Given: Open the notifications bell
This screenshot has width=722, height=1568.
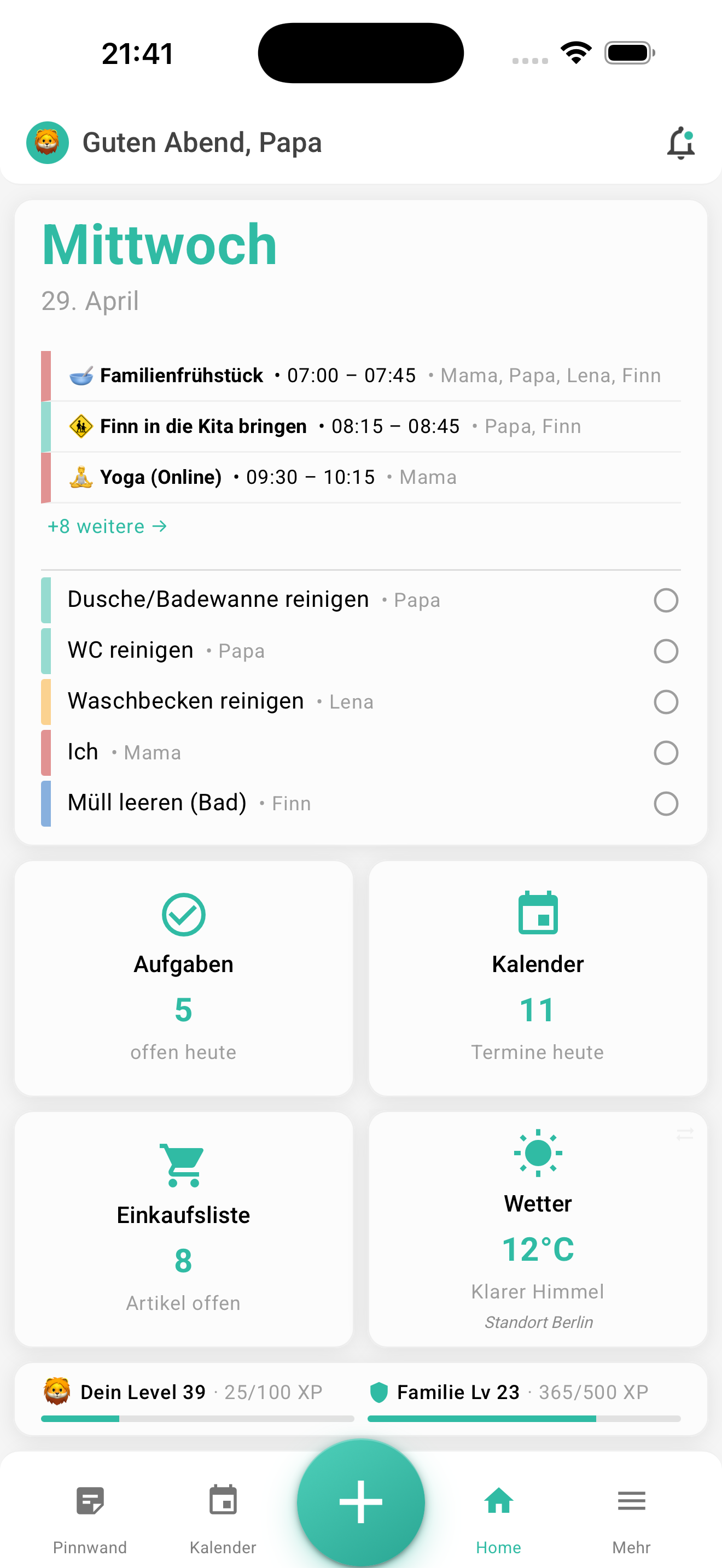Looking at the screenshot, I should [x=680, y=144].
